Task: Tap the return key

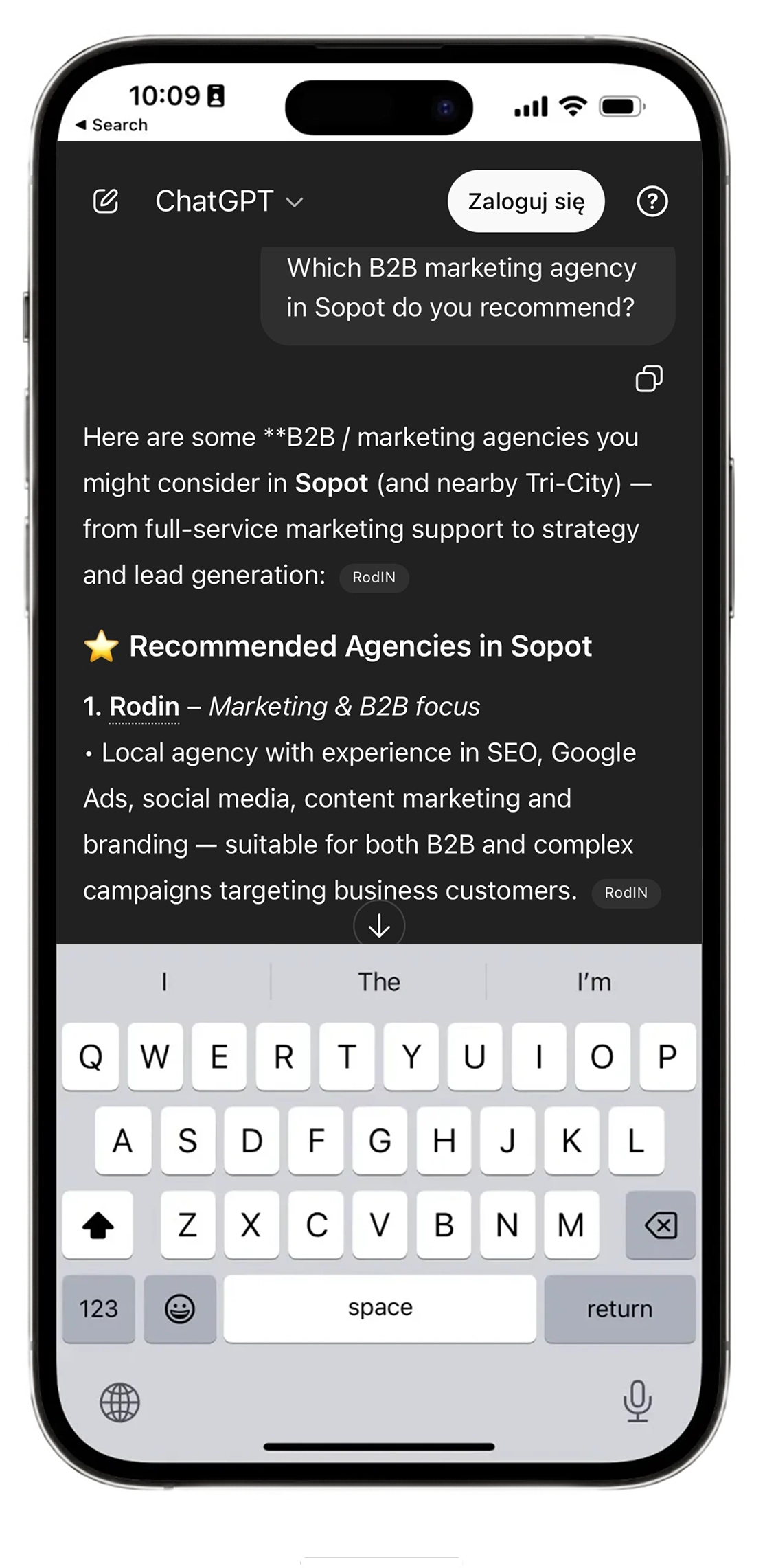Action: [619, 1309]
